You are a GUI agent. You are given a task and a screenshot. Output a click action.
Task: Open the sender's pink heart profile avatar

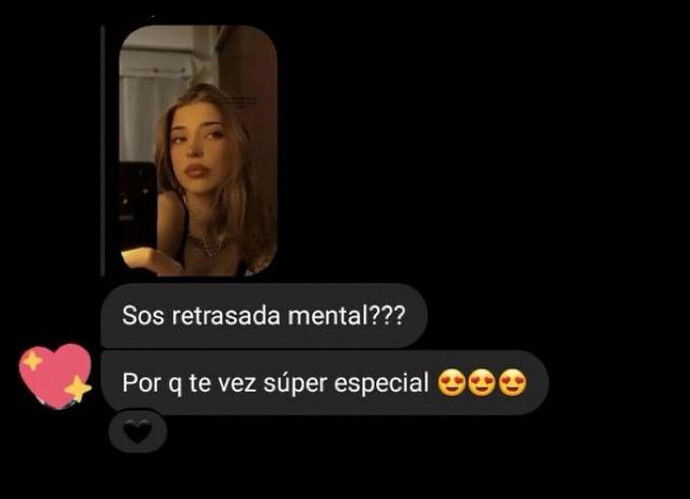(x=55, y=374)
